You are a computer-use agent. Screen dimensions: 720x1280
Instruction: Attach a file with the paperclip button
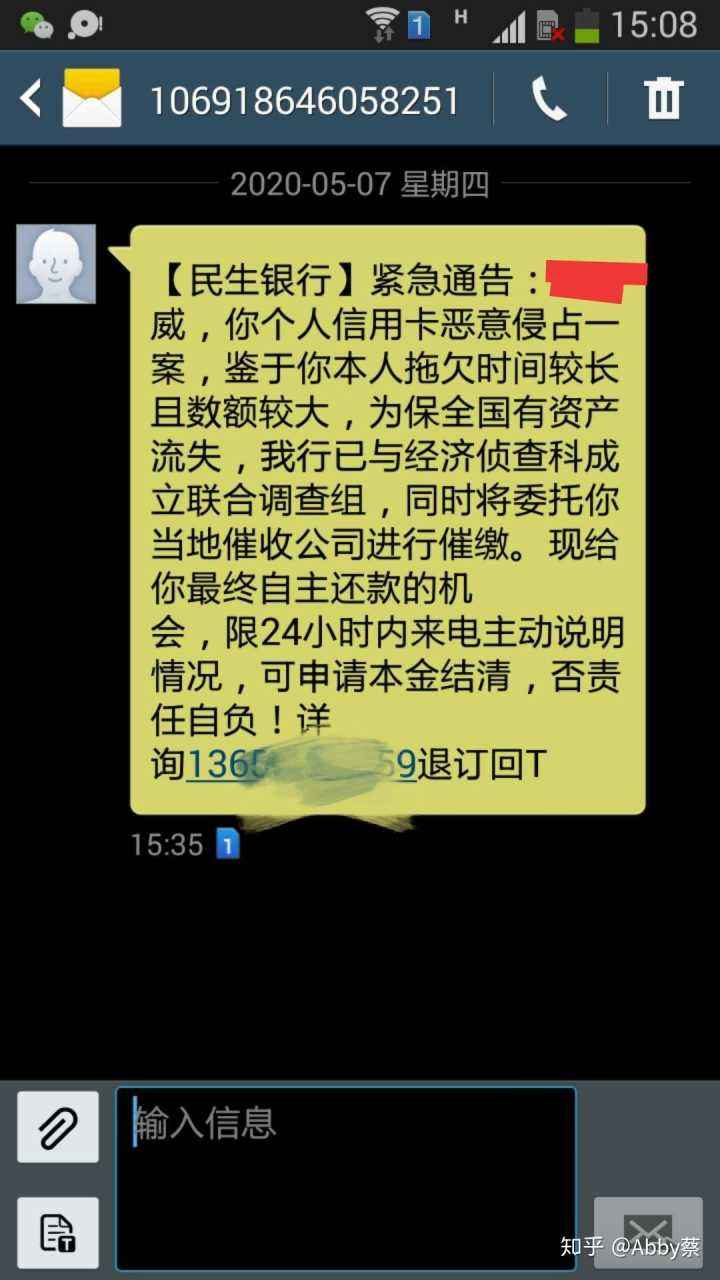point(58,1127)
